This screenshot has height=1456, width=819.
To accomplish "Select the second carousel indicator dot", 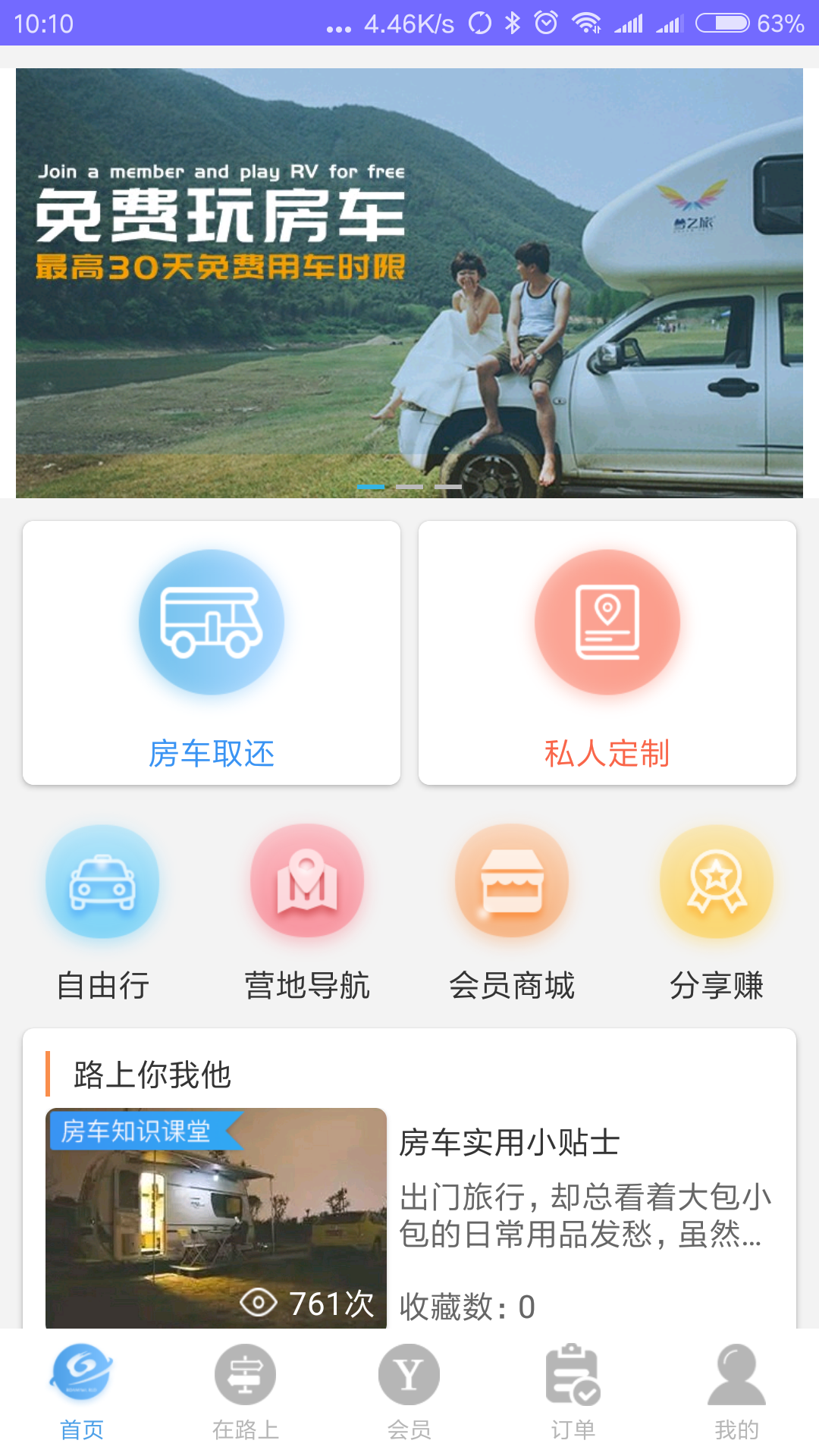I will (x=410, y=486).
